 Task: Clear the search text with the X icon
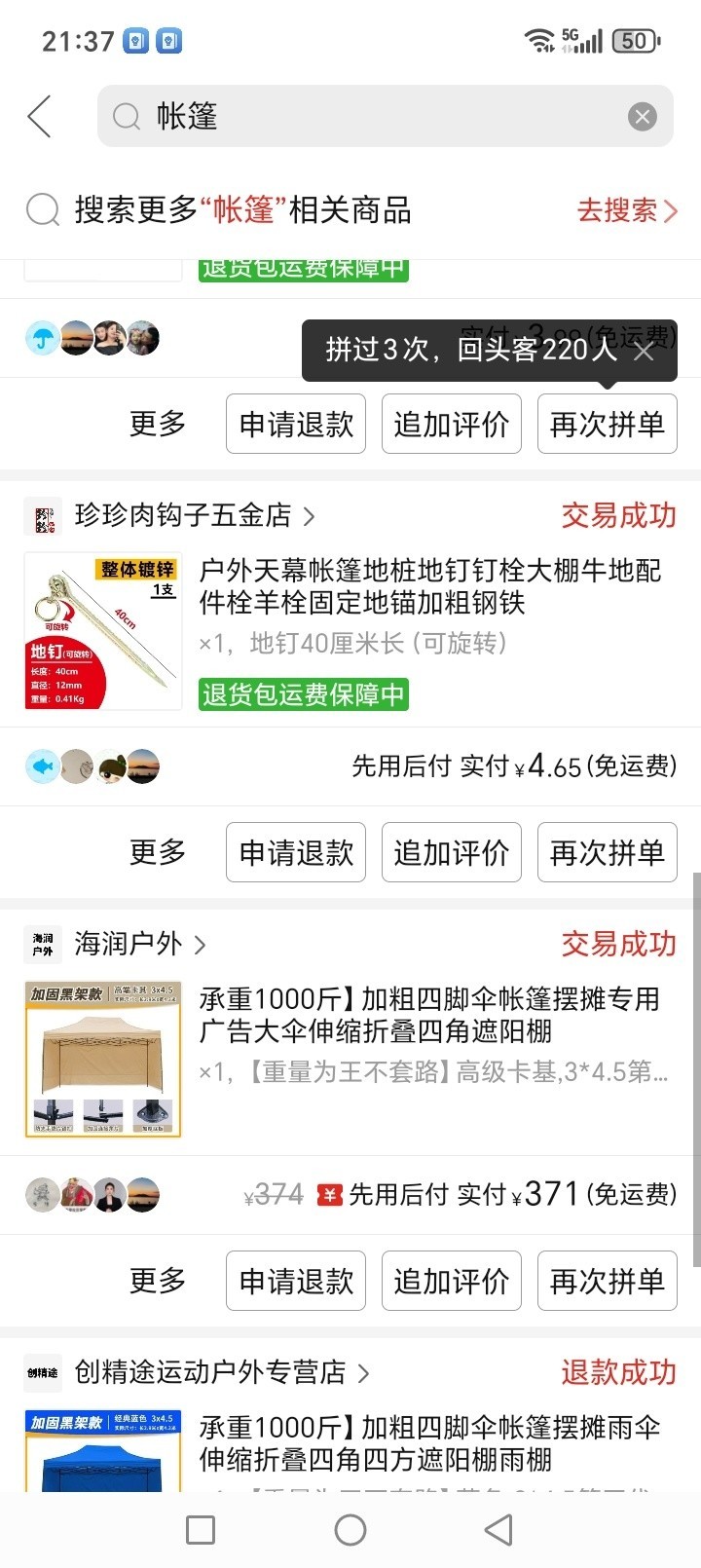pos(642,117)
